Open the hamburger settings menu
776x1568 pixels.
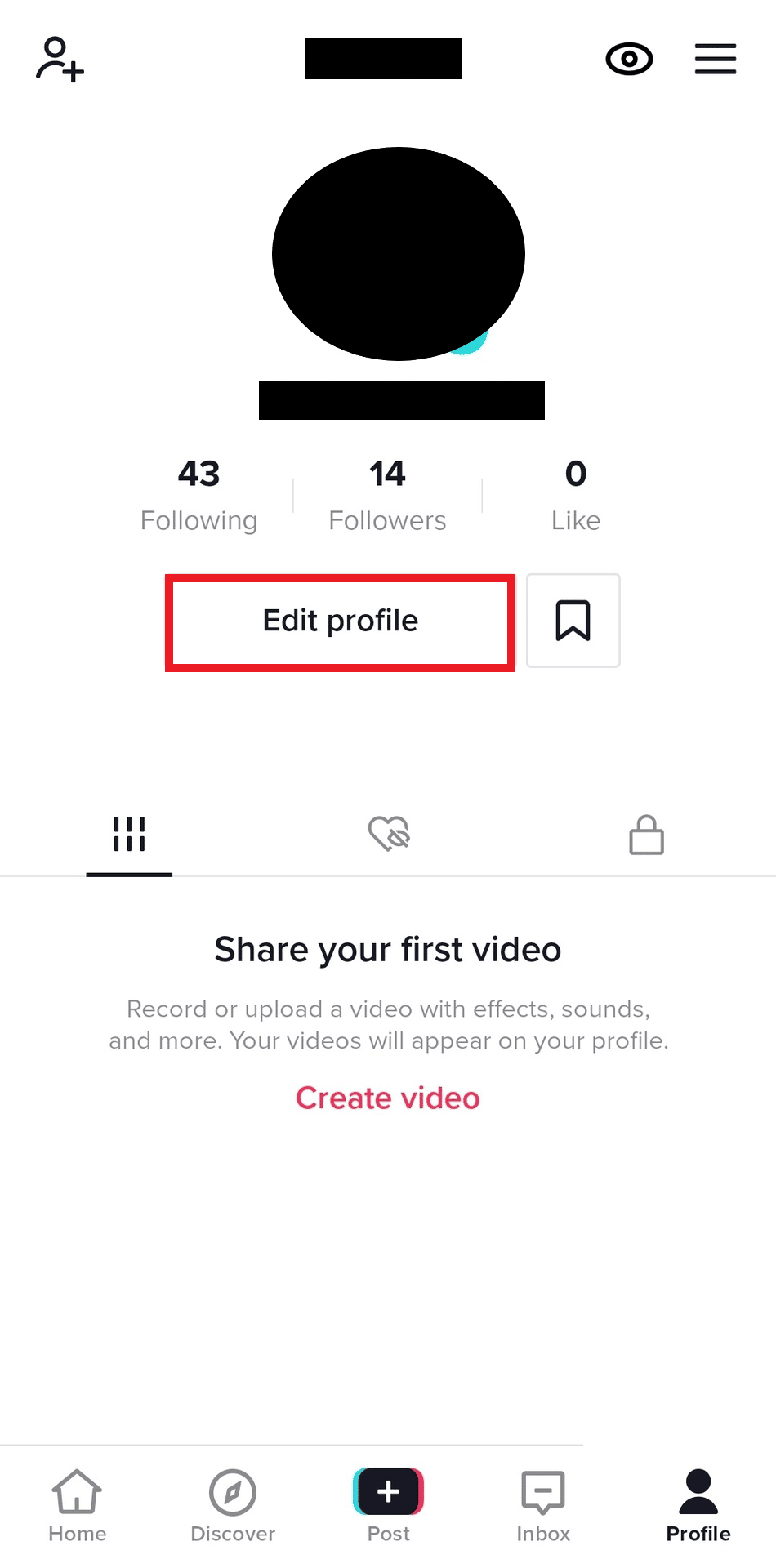pos(715,60)
